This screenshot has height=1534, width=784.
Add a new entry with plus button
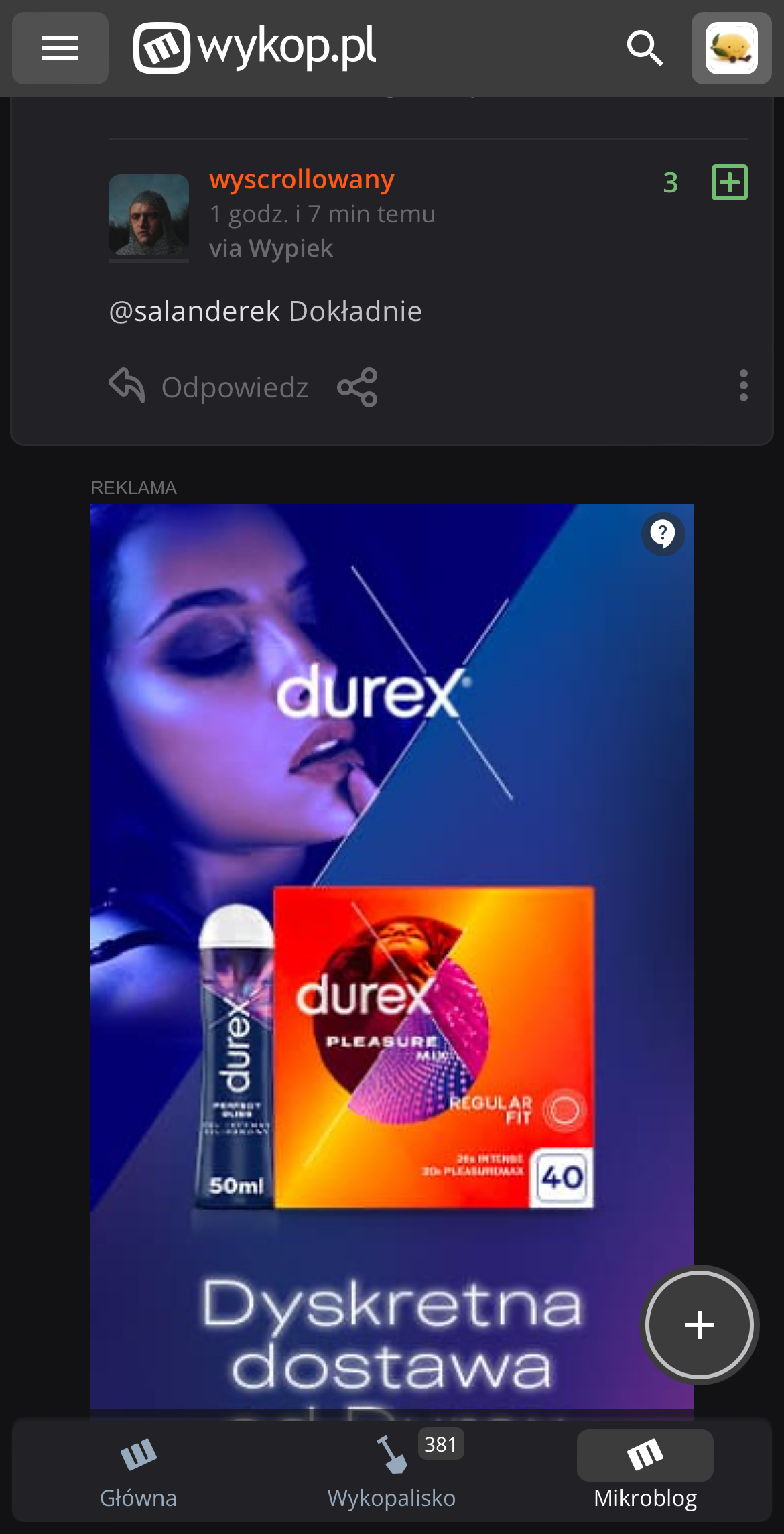coord(700,1325)
